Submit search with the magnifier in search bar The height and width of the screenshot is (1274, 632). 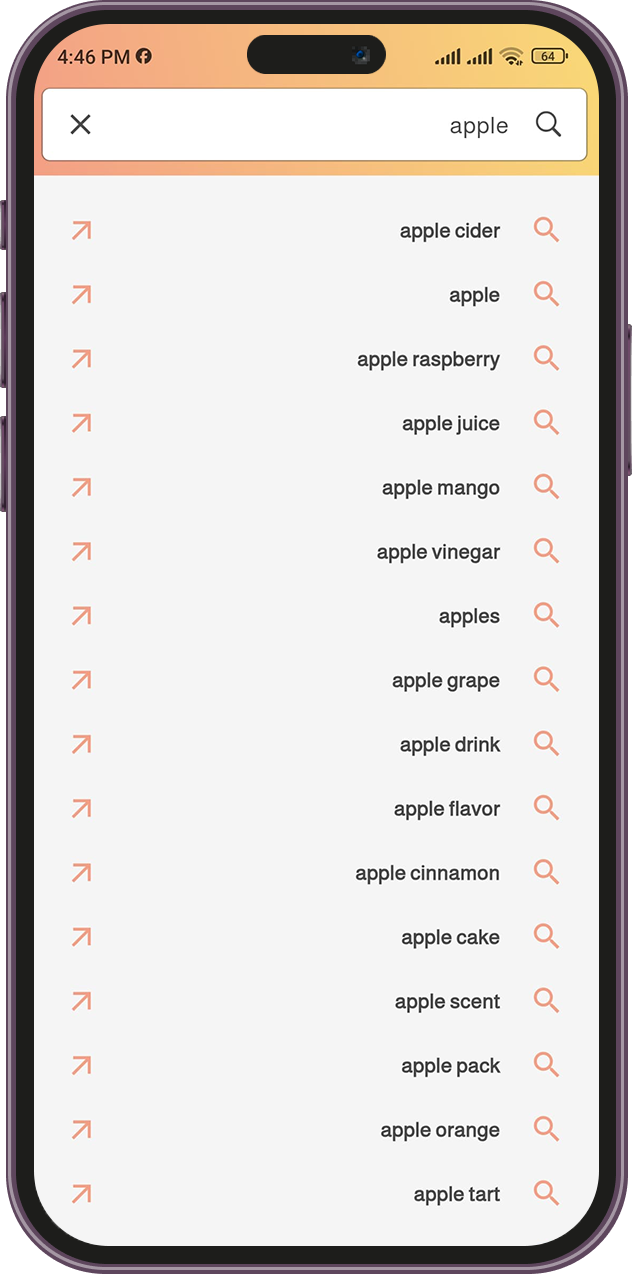[x=548, y=124]
